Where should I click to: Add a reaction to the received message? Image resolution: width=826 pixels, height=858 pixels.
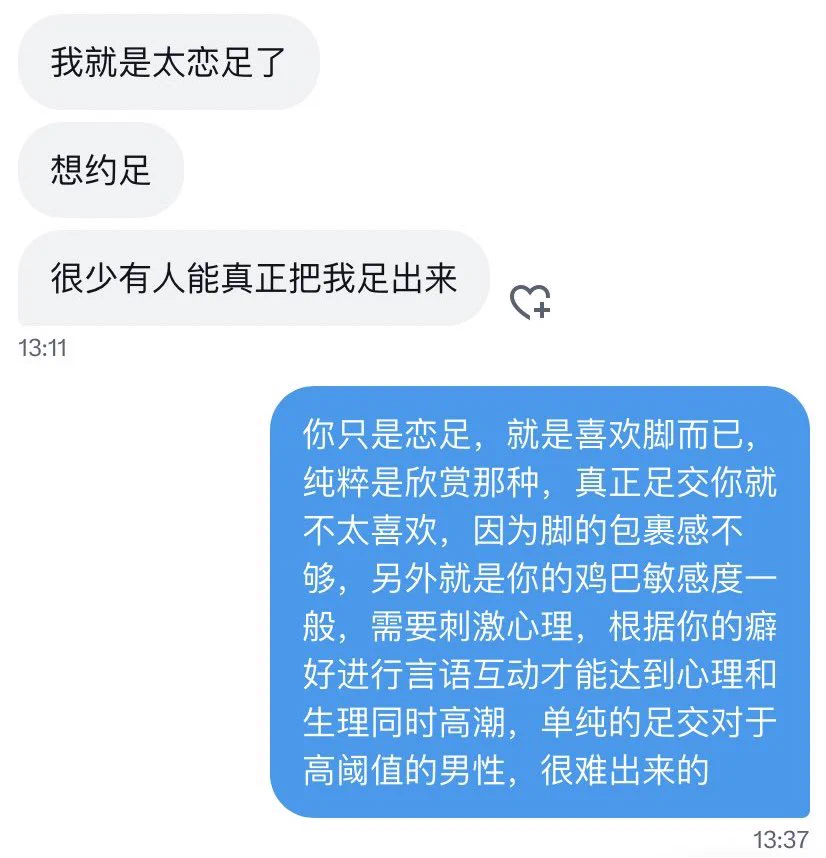pyautogui.click(x=529, y=302)
